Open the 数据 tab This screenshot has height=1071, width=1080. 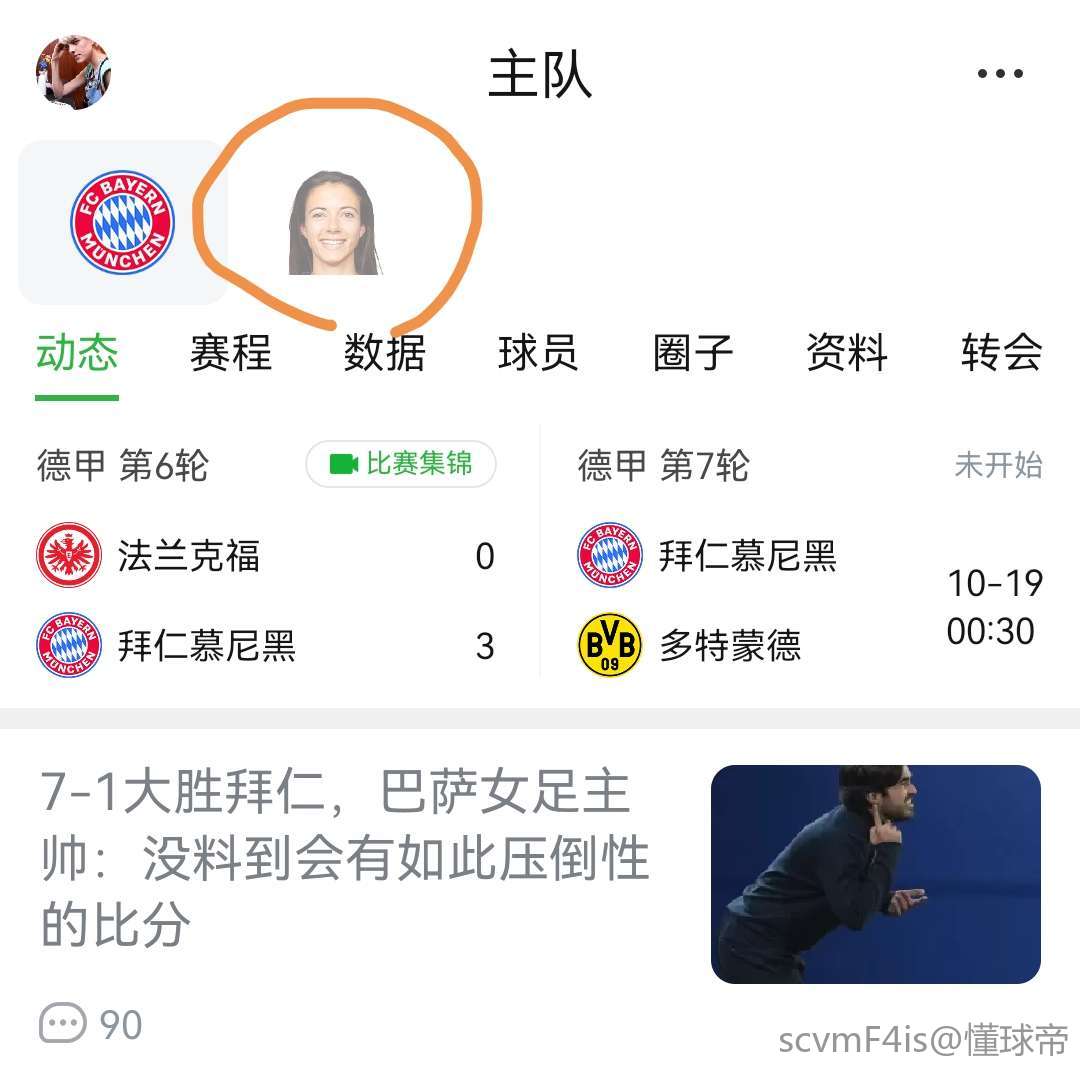[385, 354]
